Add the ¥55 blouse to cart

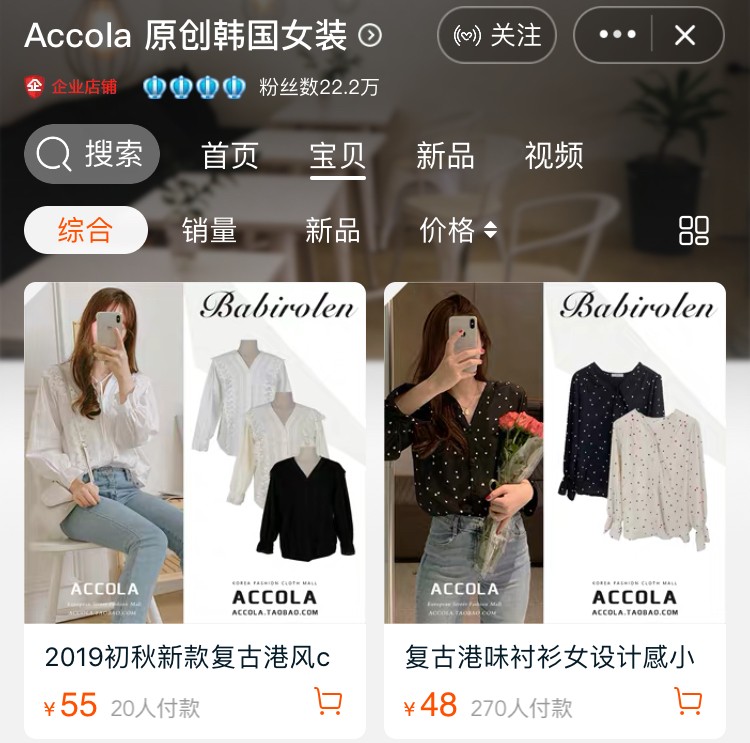coord(328,702)
